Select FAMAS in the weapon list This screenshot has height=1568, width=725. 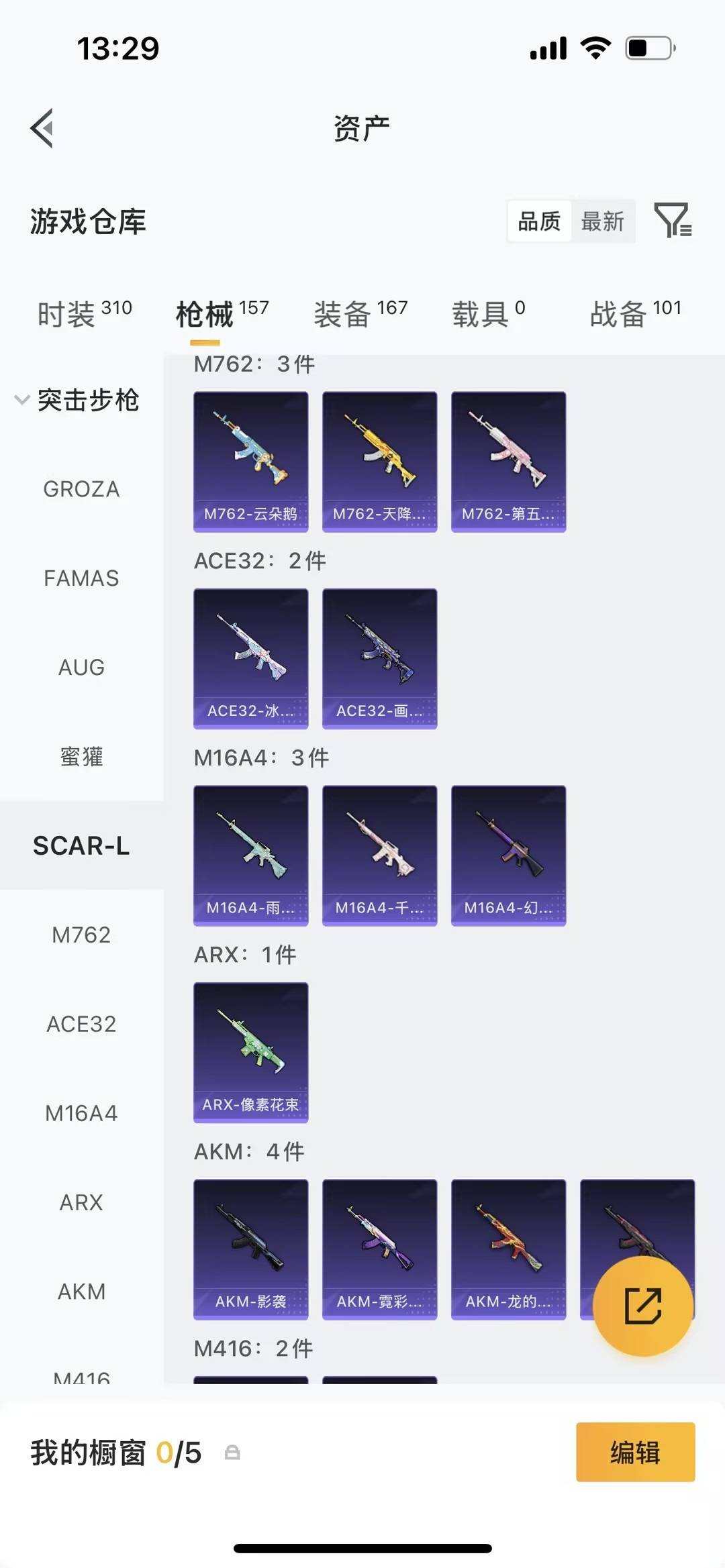point(81,578)
